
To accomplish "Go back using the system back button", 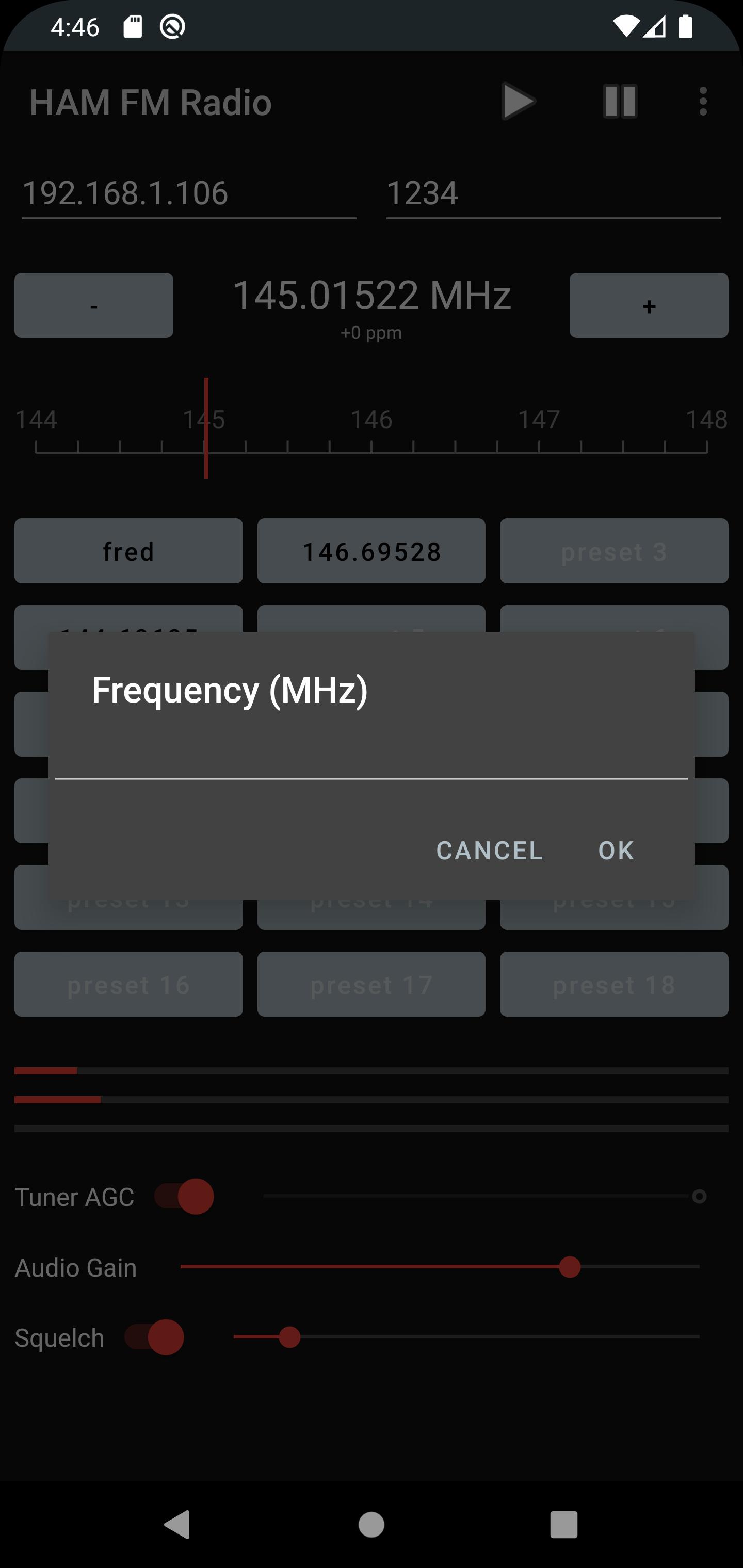I will (x=178, y=1525).
